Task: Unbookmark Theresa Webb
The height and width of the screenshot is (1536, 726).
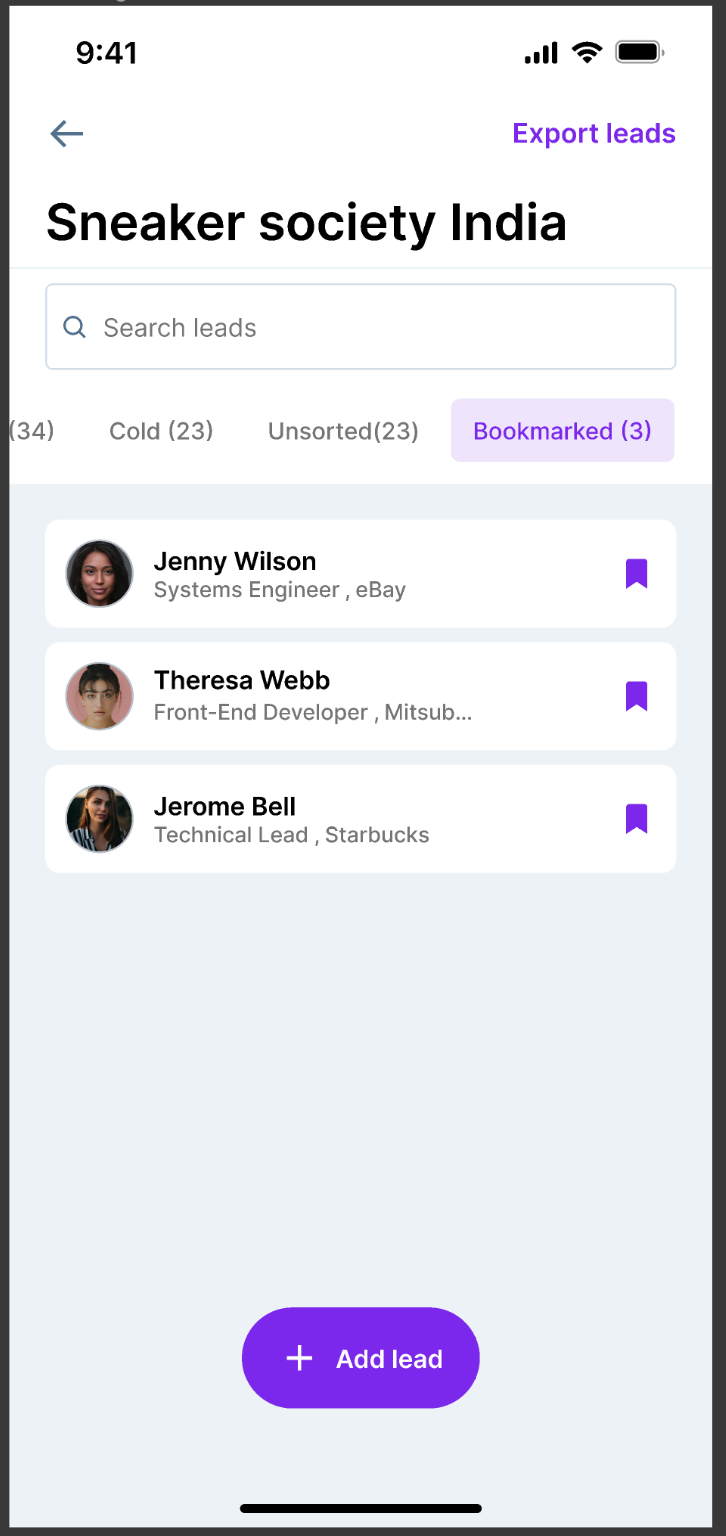Action: (637, 696)
